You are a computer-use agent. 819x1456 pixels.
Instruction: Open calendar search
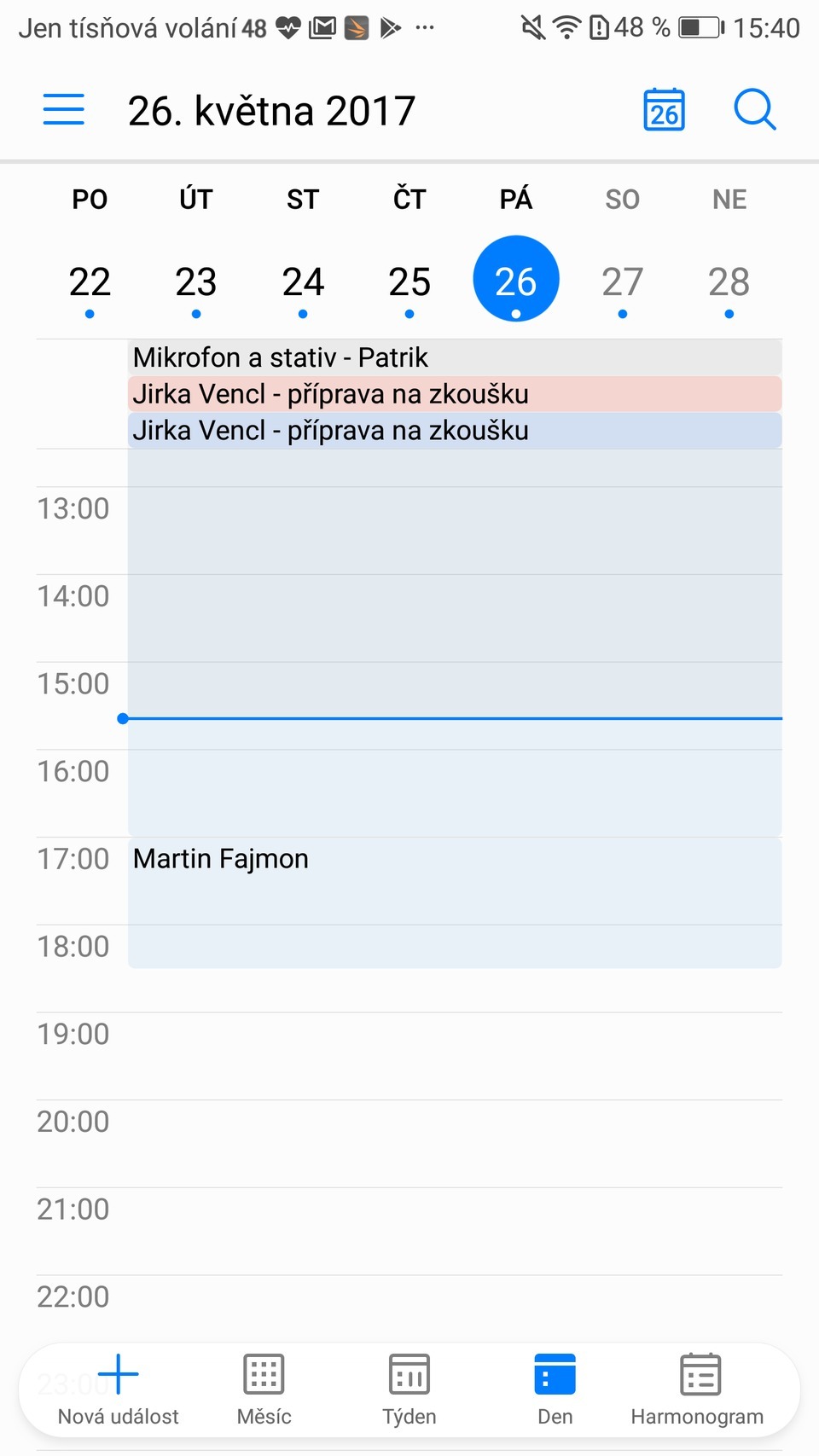(x=754, y=110)
